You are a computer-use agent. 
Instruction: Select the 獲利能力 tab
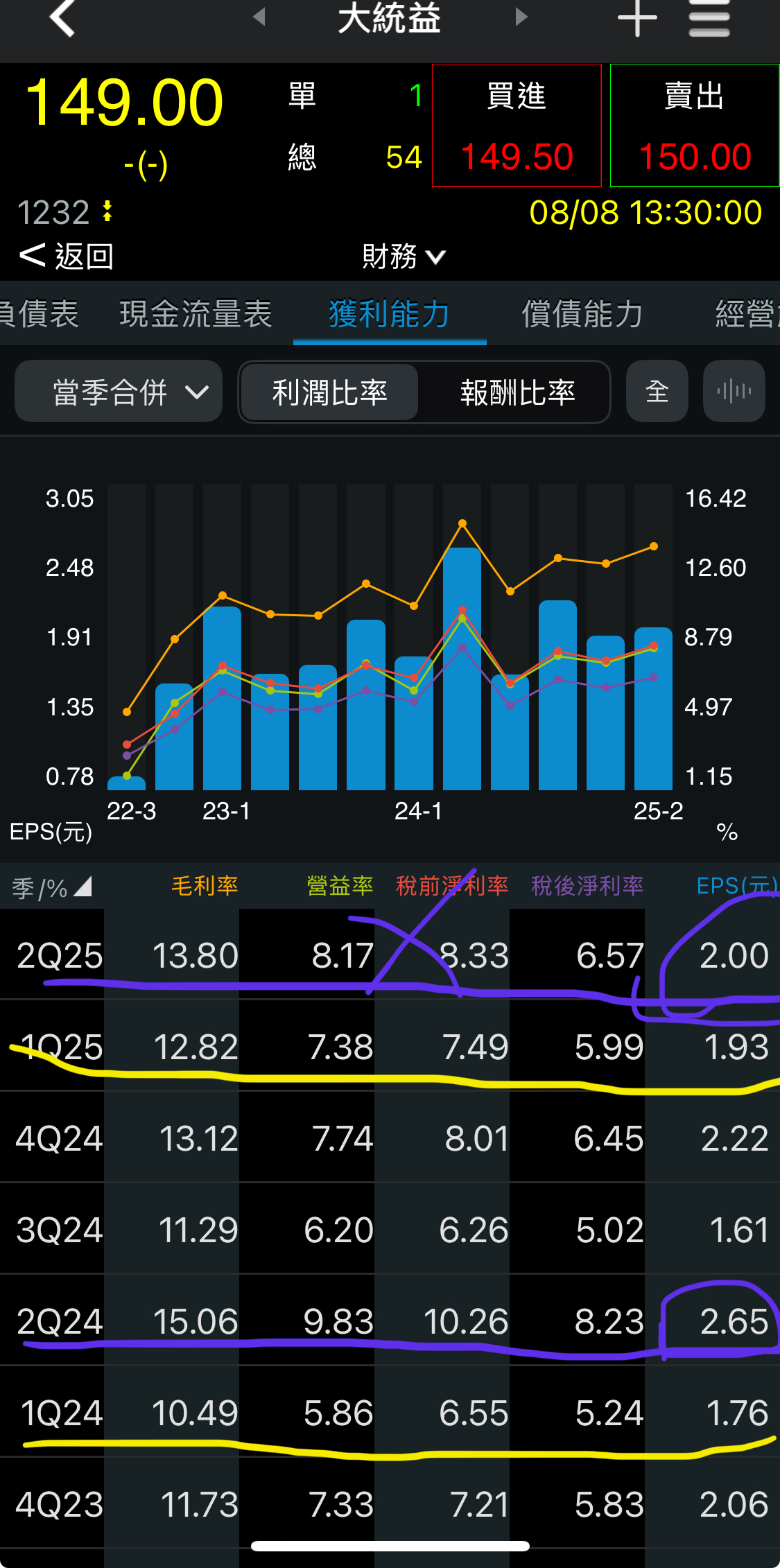tap(390, 314)
